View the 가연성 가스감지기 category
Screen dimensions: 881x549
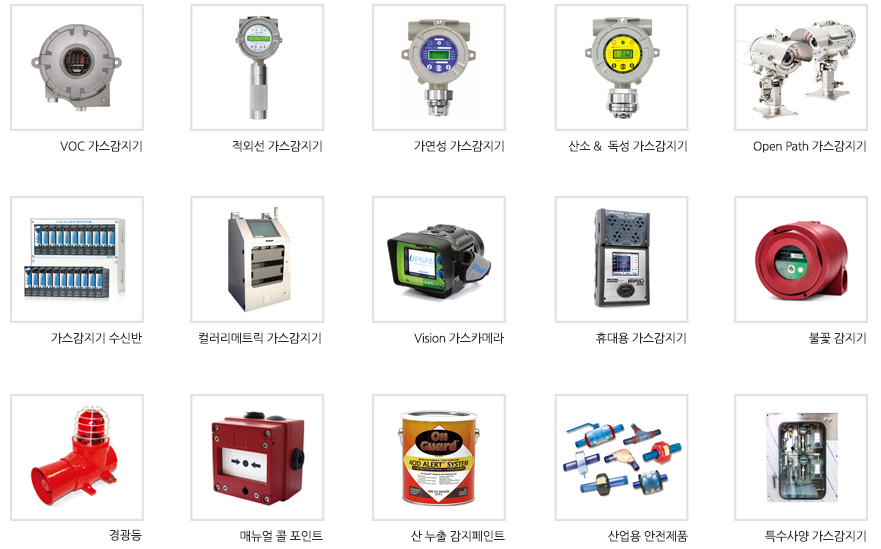tap(438, 68)
